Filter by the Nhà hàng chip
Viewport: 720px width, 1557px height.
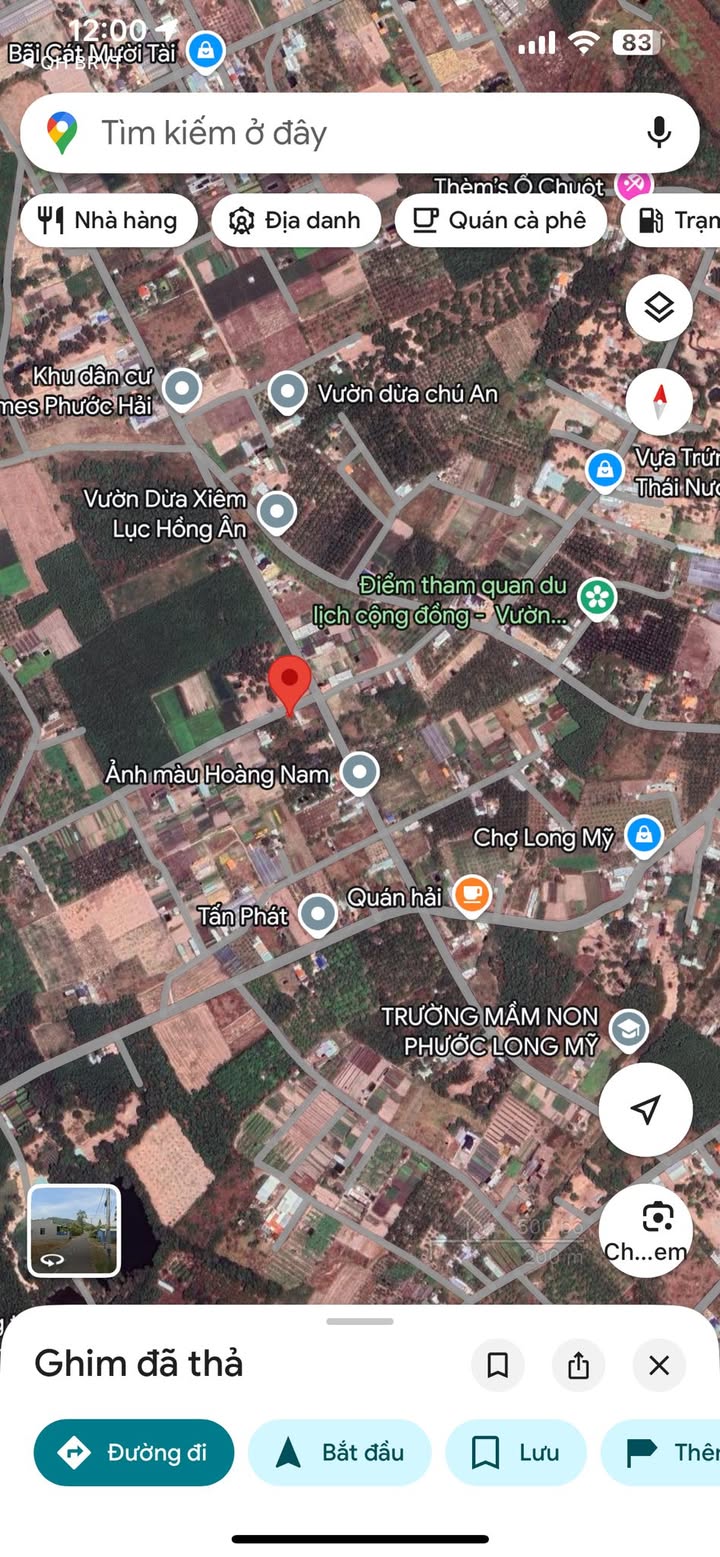[x=107, y=221]
